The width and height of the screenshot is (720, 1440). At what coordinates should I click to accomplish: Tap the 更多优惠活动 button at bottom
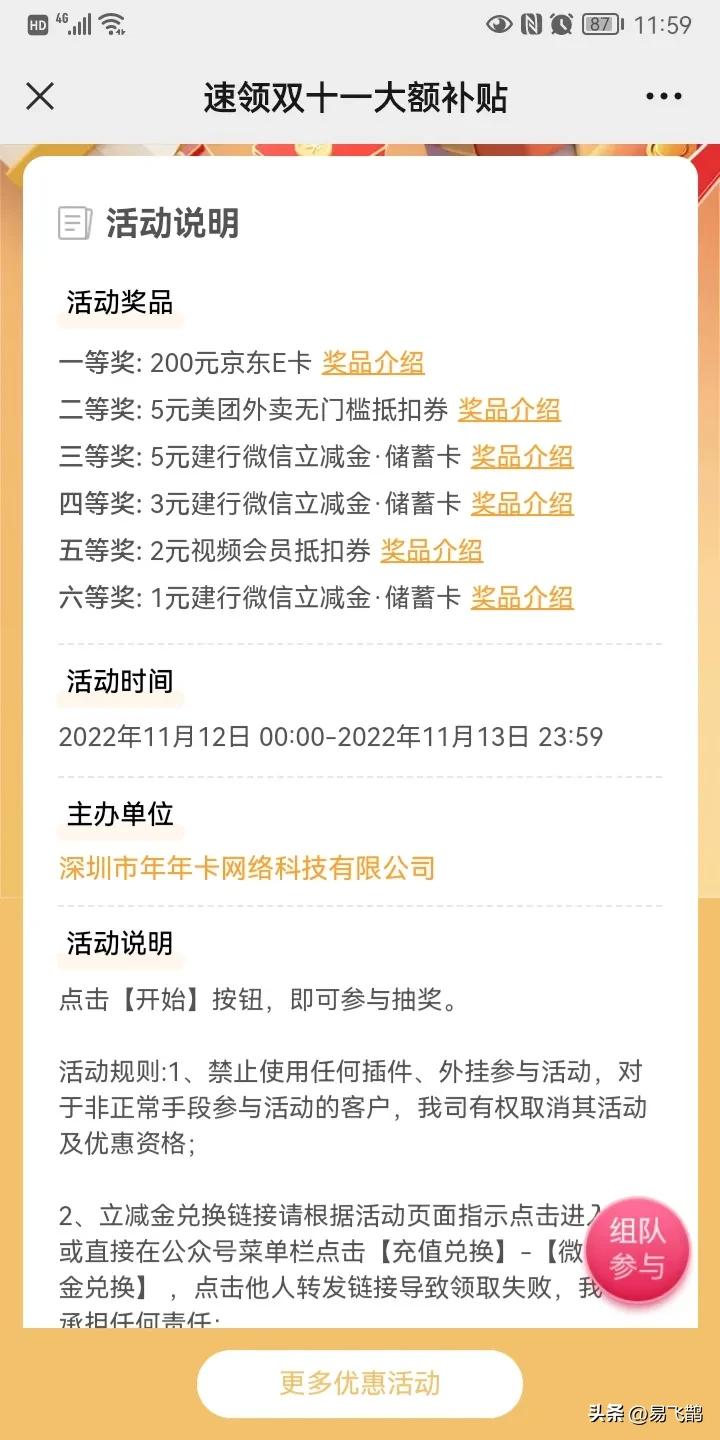360,1384
